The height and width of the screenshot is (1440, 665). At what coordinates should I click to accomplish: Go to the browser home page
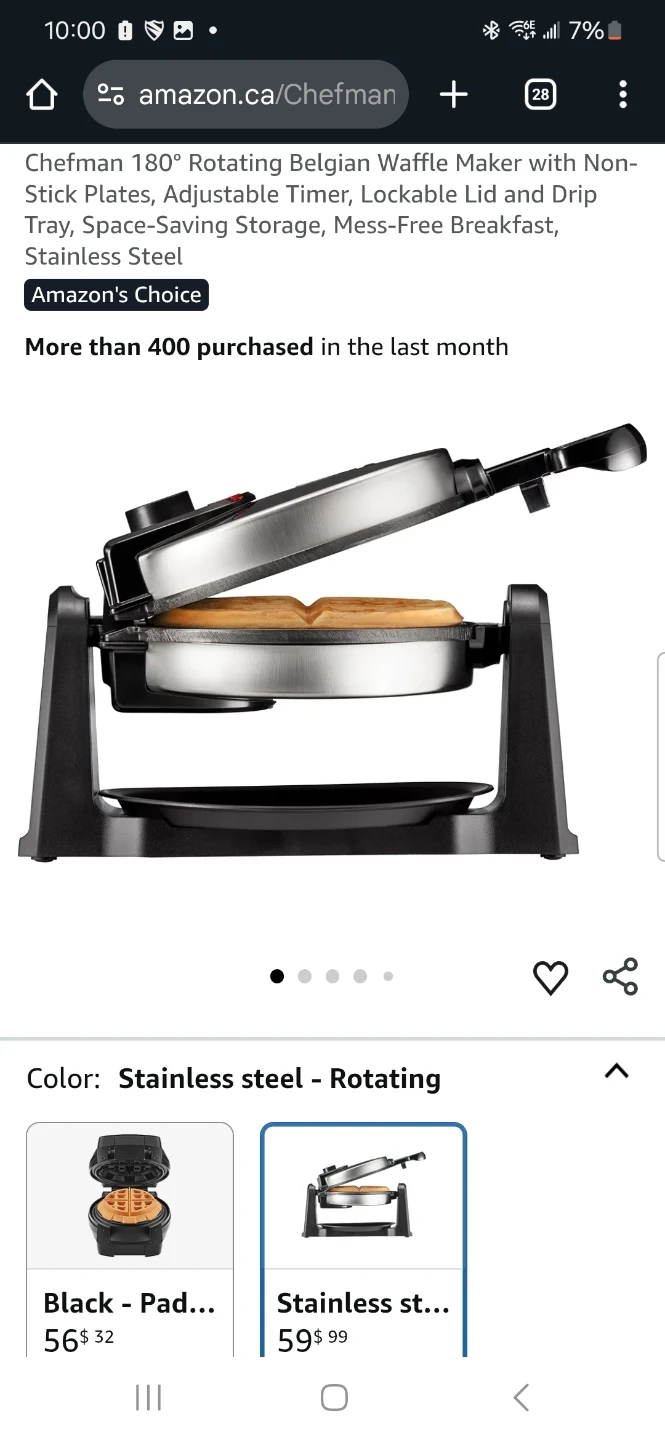point(41,95)
